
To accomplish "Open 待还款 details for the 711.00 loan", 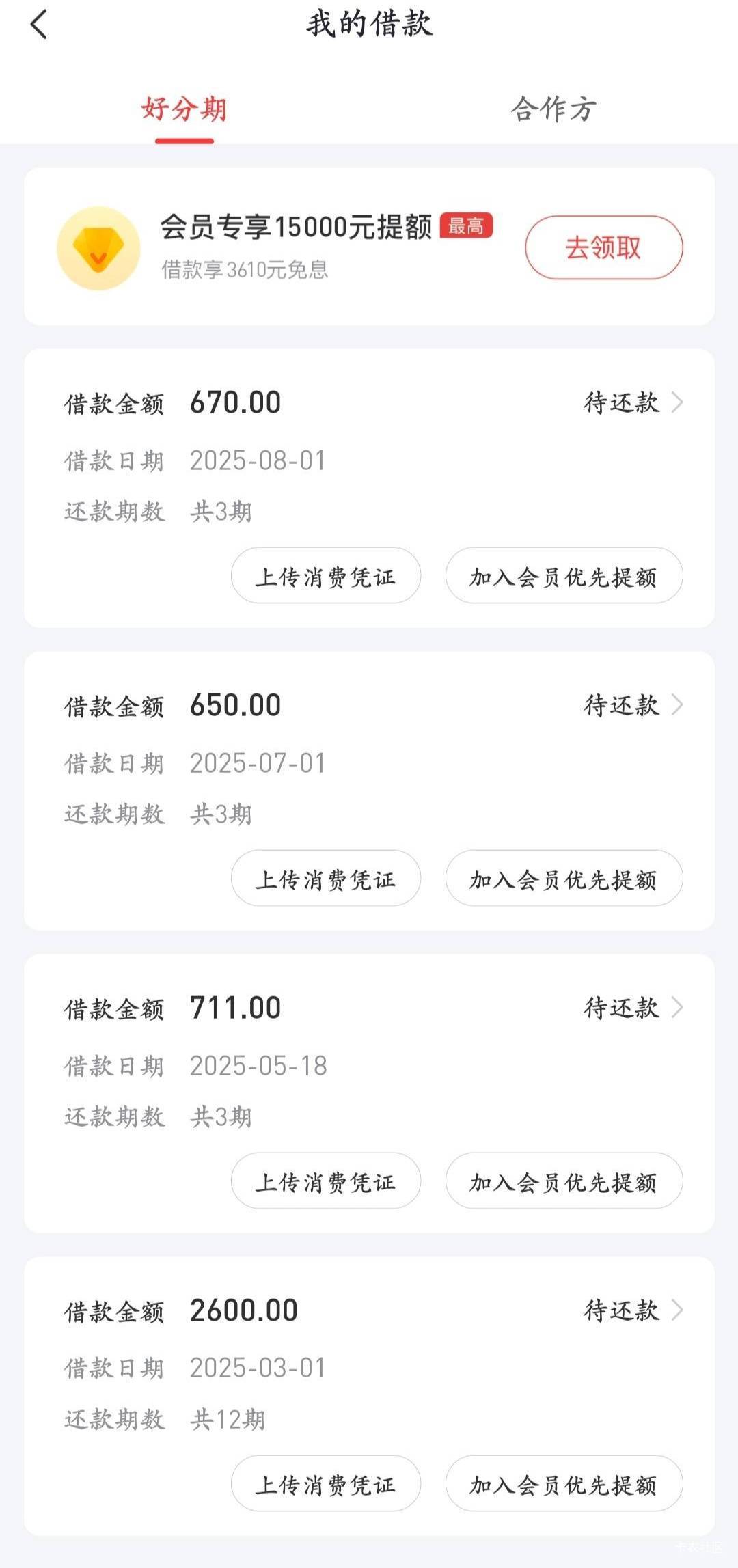I will [x=633, y=1008].
